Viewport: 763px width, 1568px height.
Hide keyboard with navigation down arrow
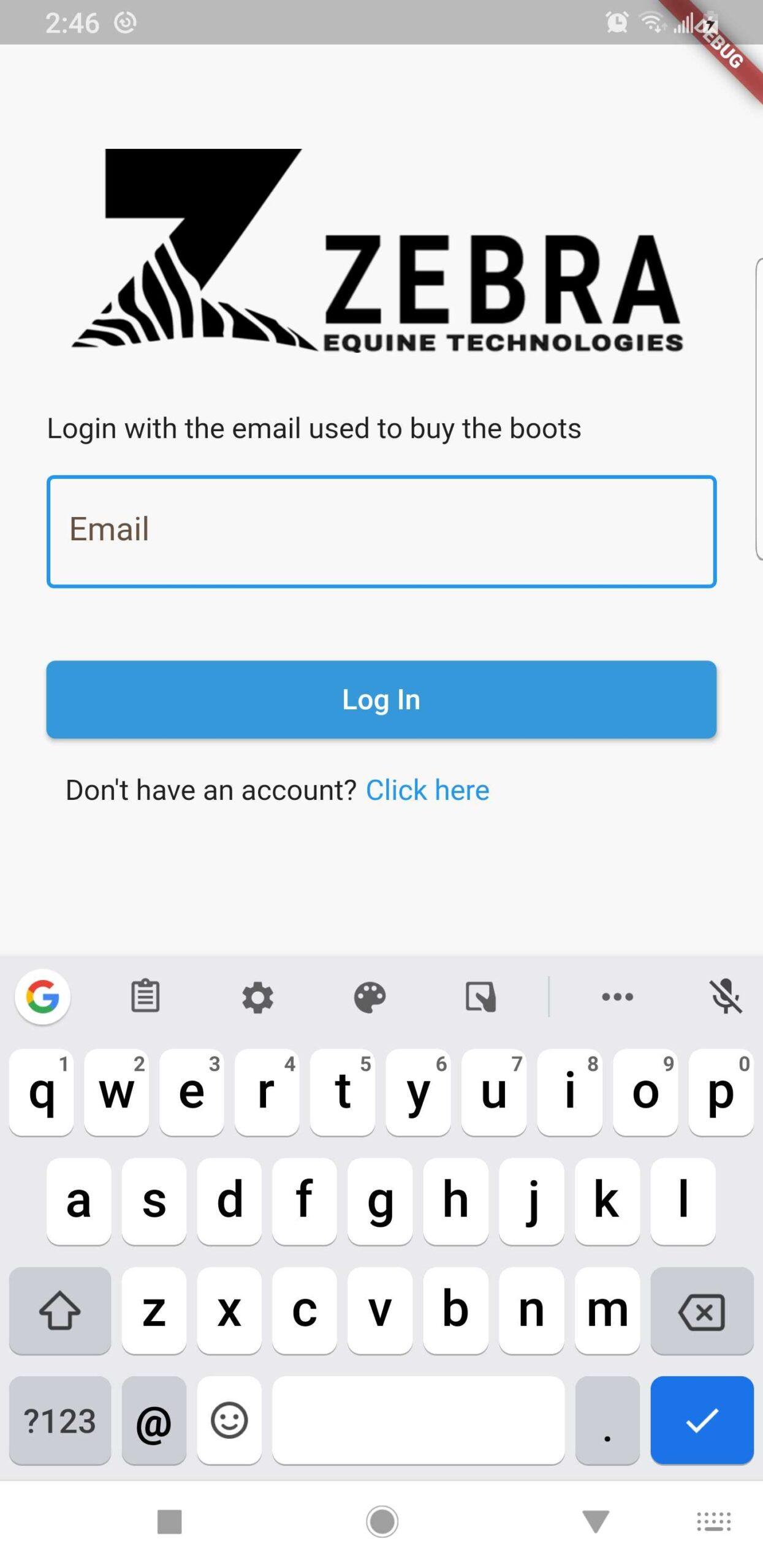[595, 1521]
